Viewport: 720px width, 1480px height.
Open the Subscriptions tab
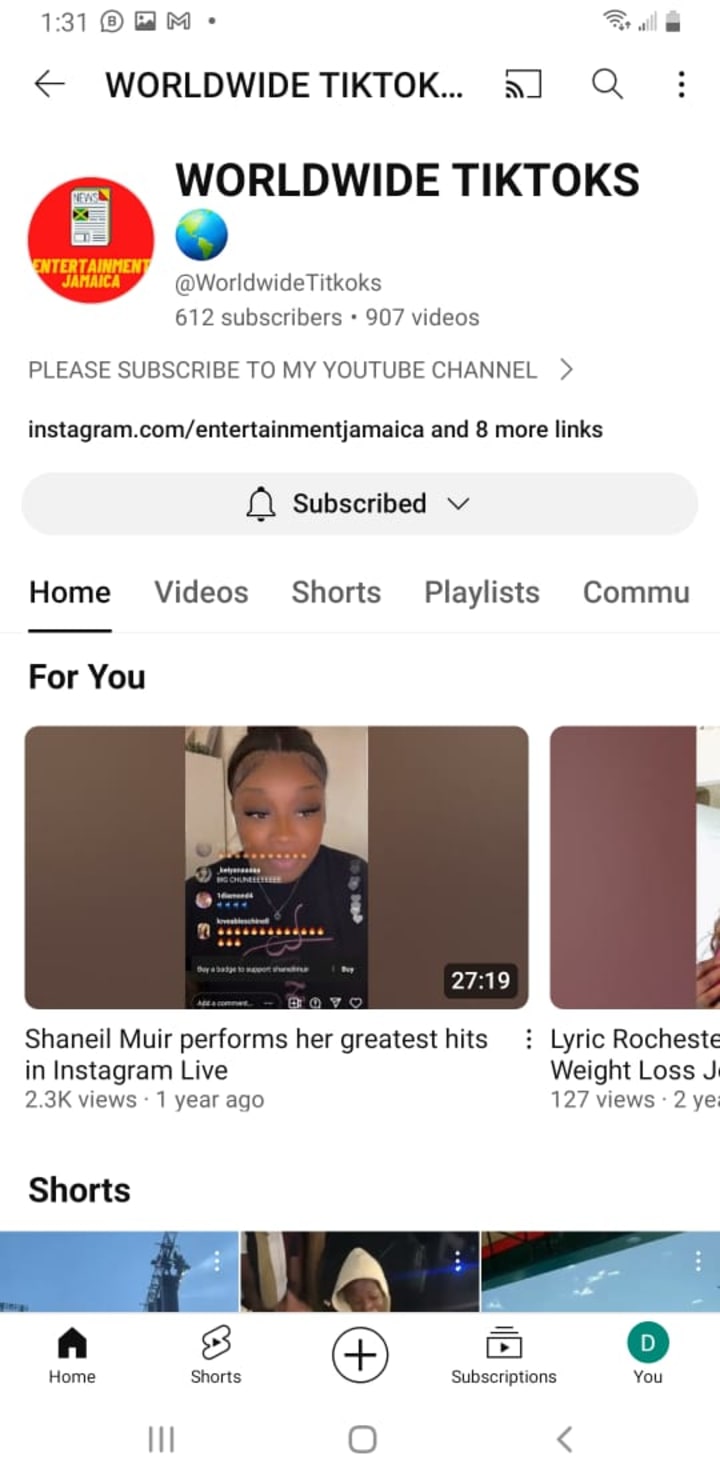click(x=503, y=1356)
